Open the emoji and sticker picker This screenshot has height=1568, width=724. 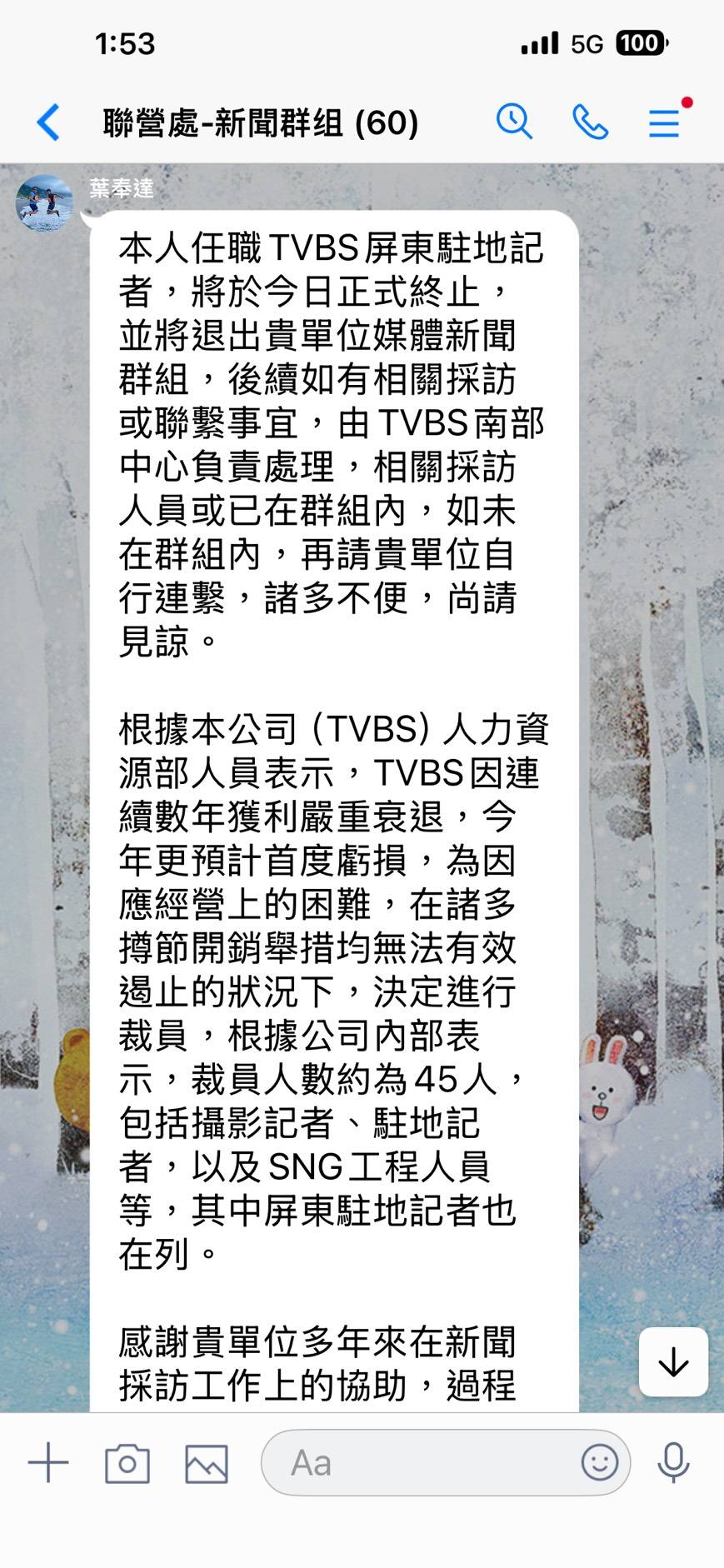pyautogui.click(x=599, y=1463)
